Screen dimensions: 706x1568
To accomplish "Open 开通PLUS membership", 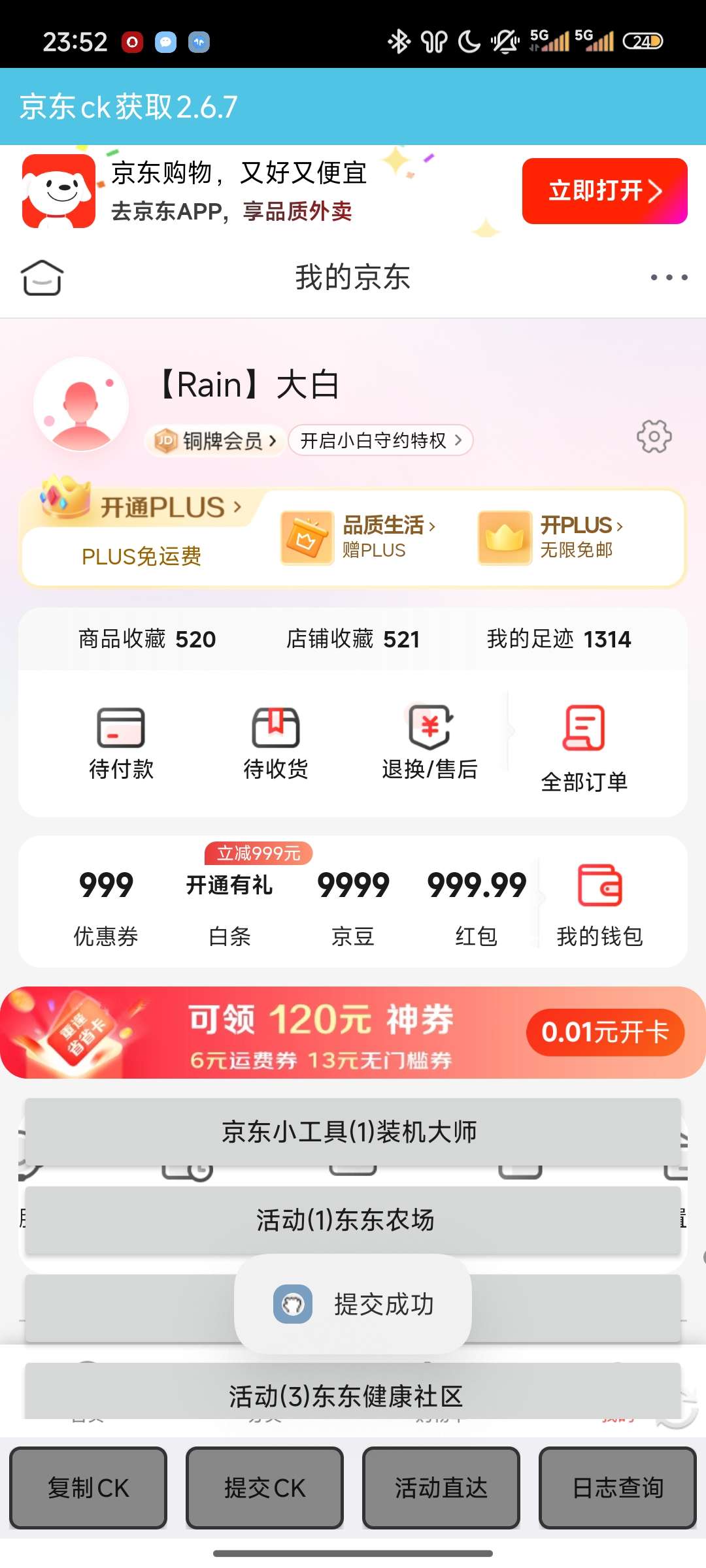I will [163, 508].
